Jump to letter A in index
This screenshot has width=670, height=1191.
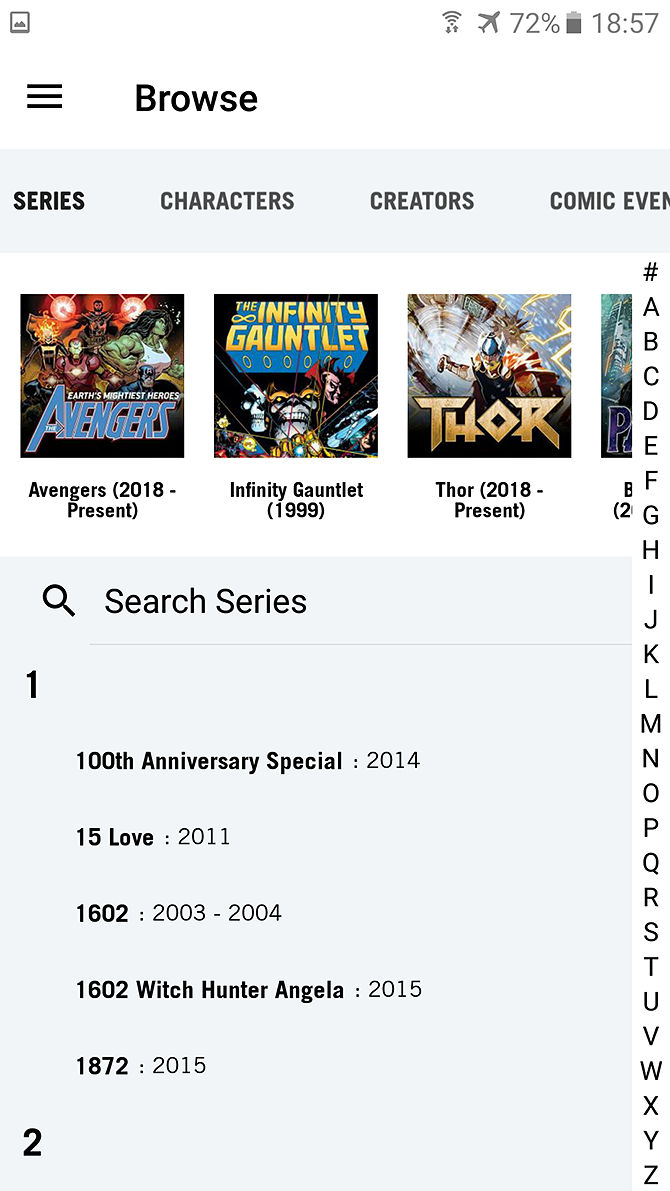(651, 307)
